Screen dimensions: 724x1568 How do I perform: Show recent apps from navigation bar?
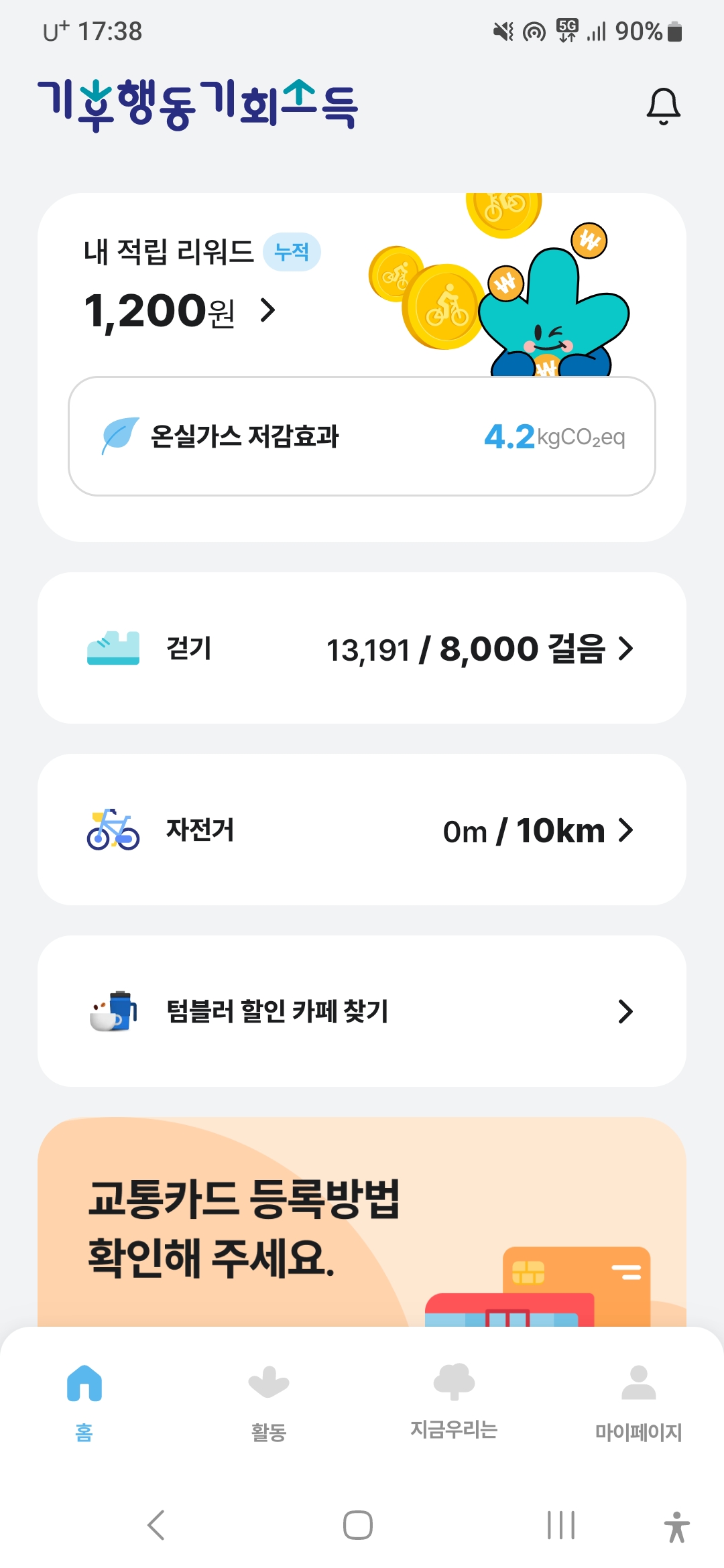(x=560, y=1525)
